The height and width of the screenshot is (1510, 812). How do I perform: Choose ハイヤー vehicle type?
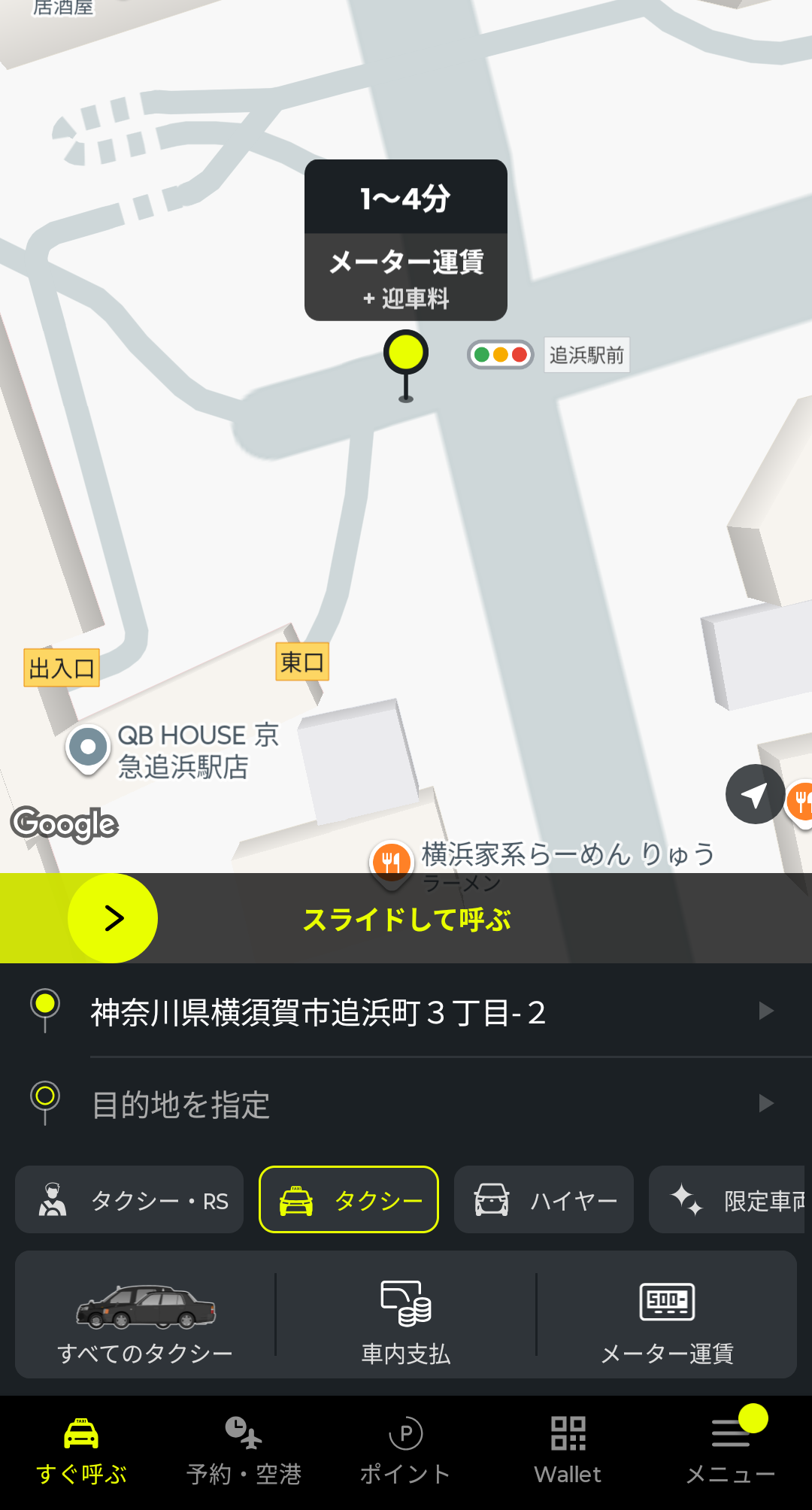[x=544, y=1200]
